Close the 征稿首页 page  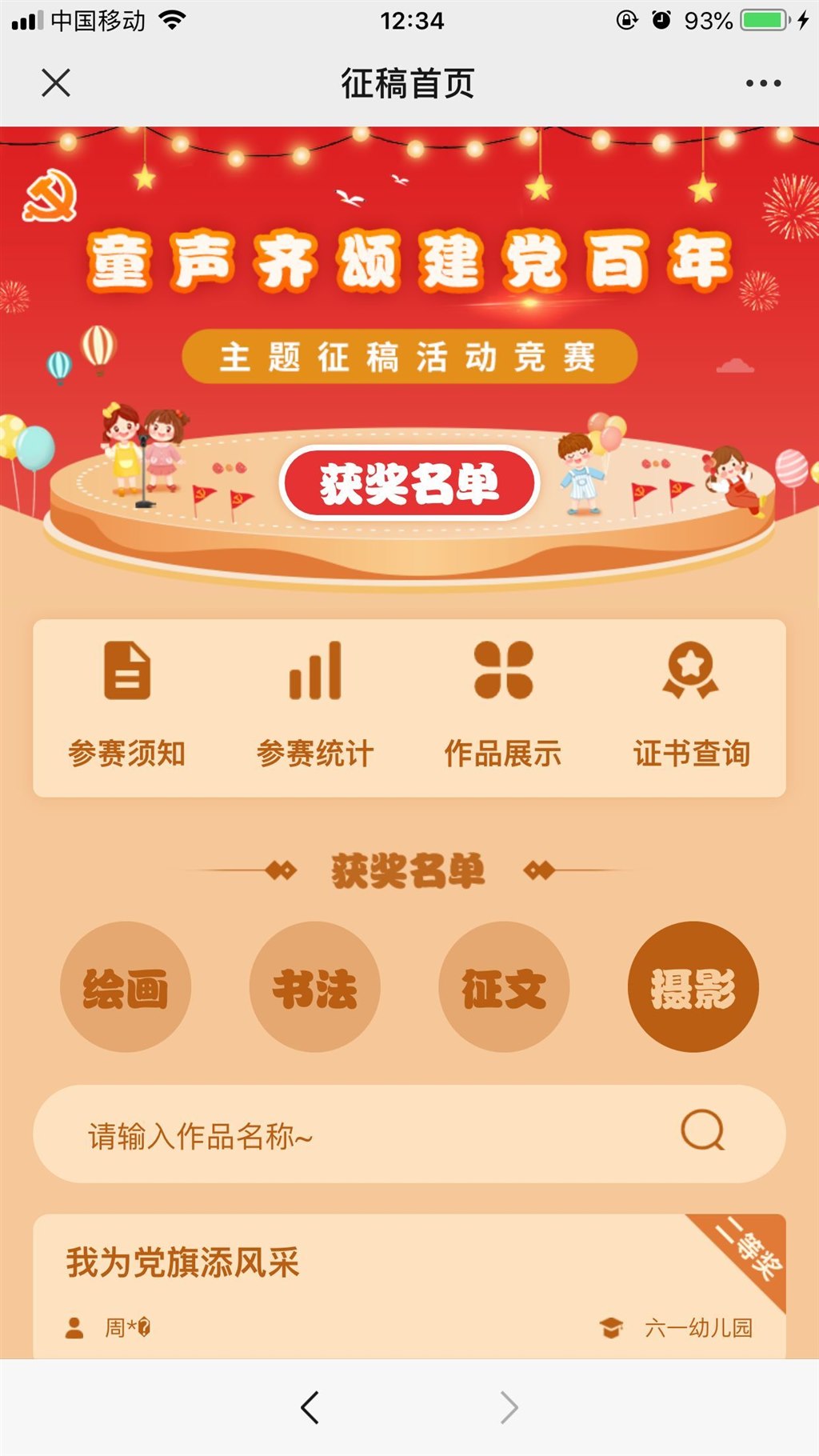56,82
